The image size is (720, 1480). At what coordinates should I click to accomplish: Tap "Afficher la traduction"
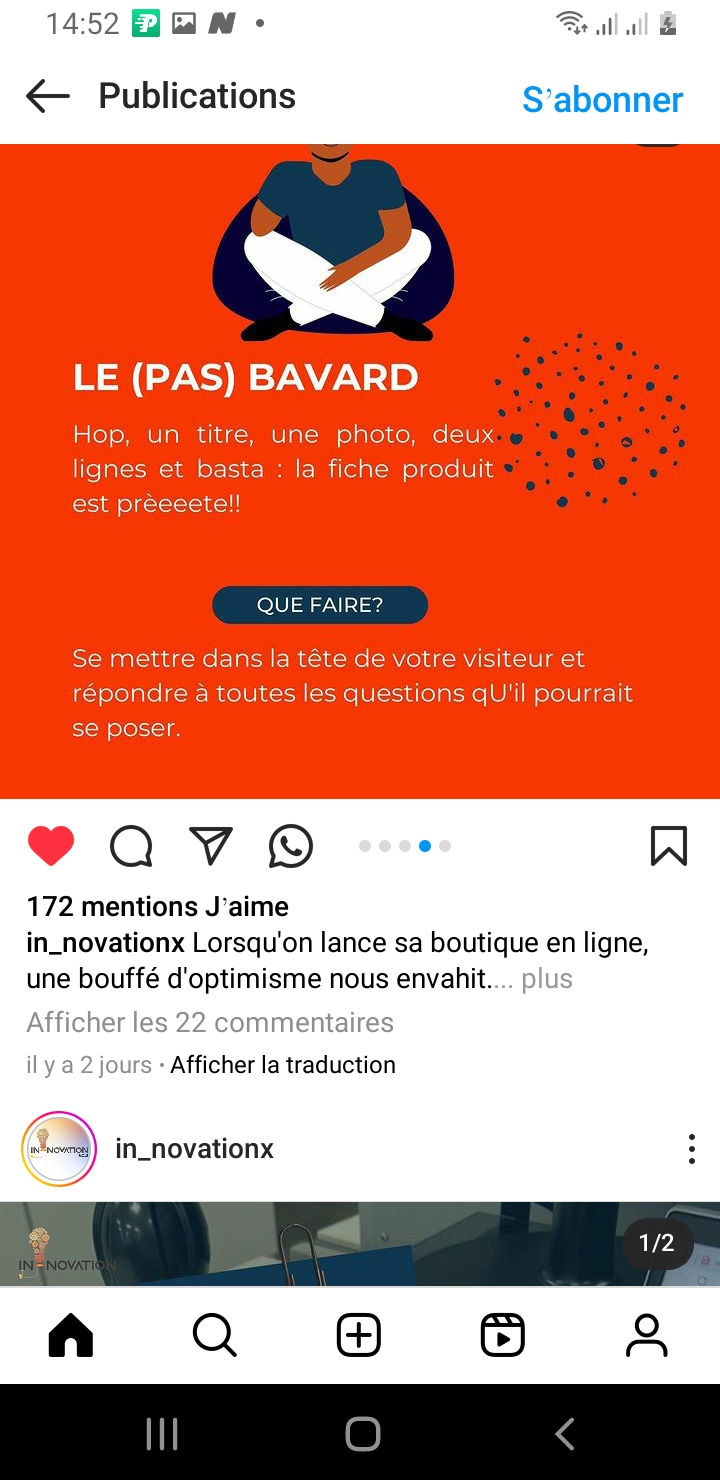coord(283,1065)
